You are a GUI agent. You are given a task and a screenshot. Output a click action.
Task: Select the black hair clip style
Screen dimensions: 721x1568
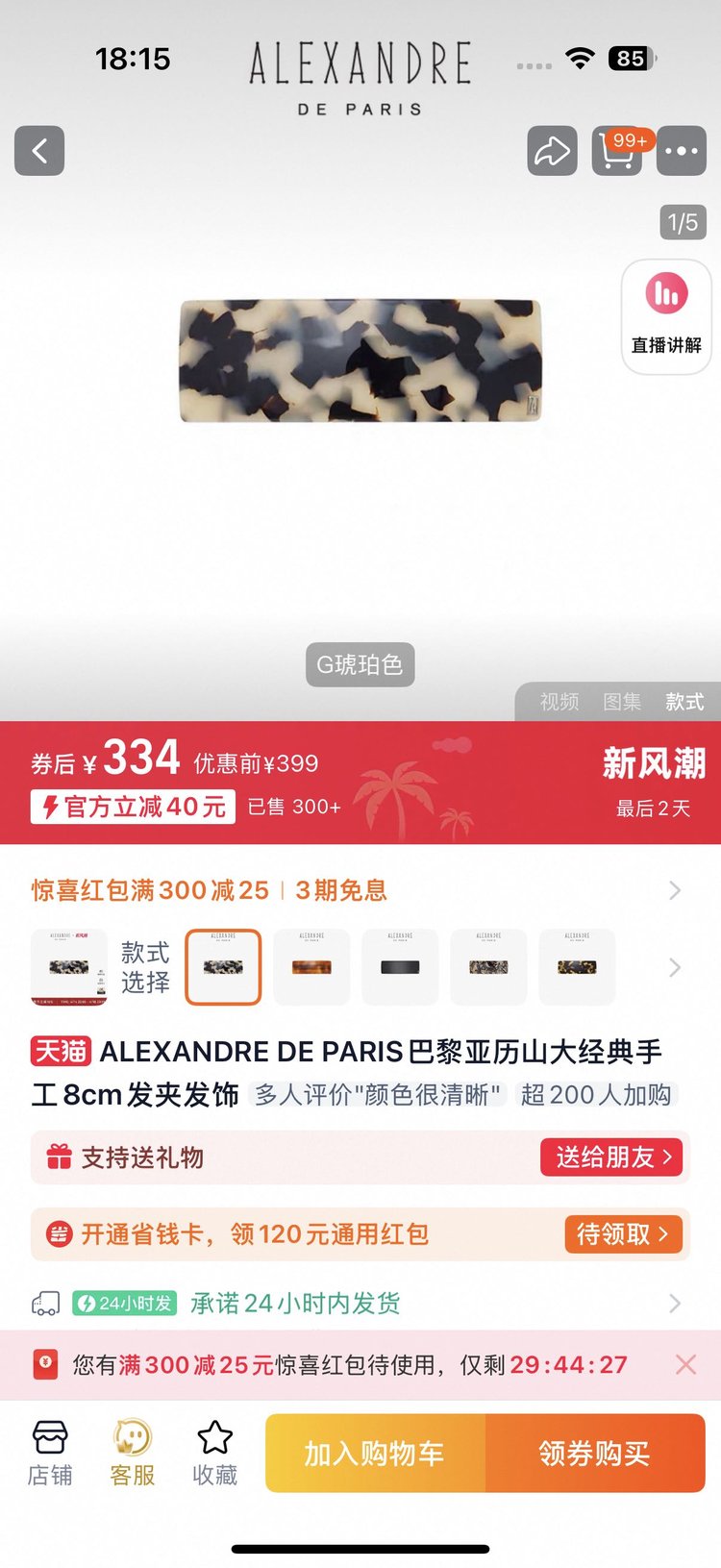(400, 967)
